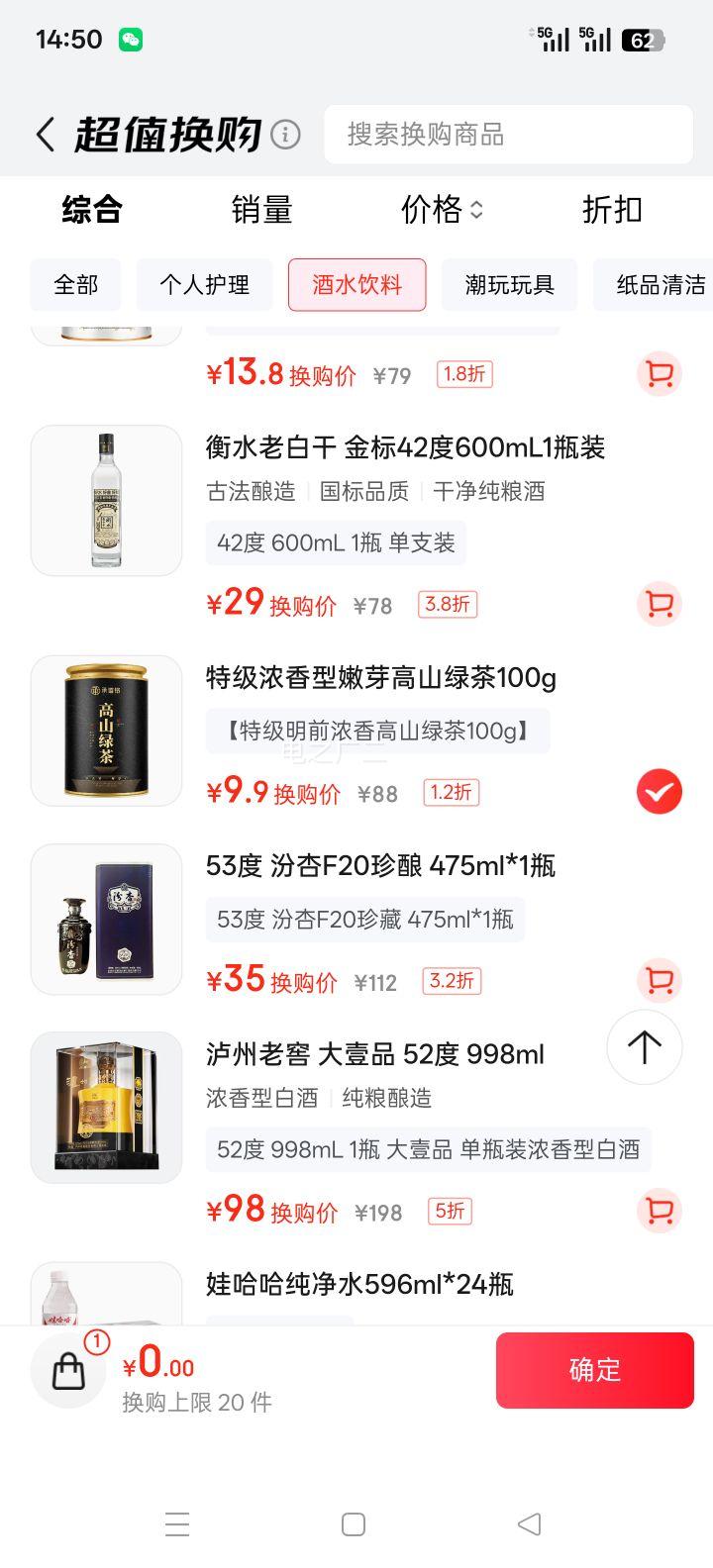Screen dimensions: 713x1568
Task: Add 衡水老白干 金标42度 to cart
Action: pos(659,604)
